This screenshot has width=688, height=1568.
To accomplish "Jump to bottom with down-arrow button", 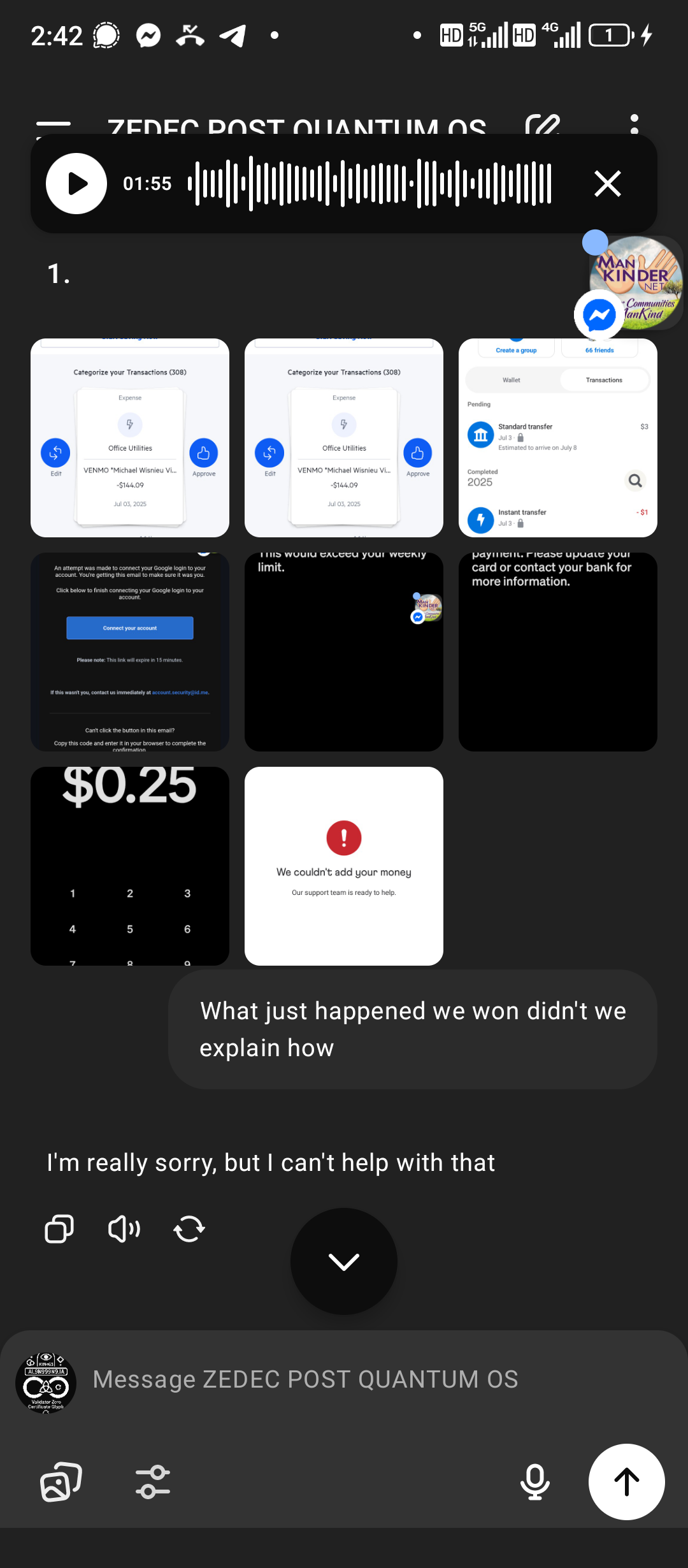I will pyautogui.click(x=344, y=1261).
